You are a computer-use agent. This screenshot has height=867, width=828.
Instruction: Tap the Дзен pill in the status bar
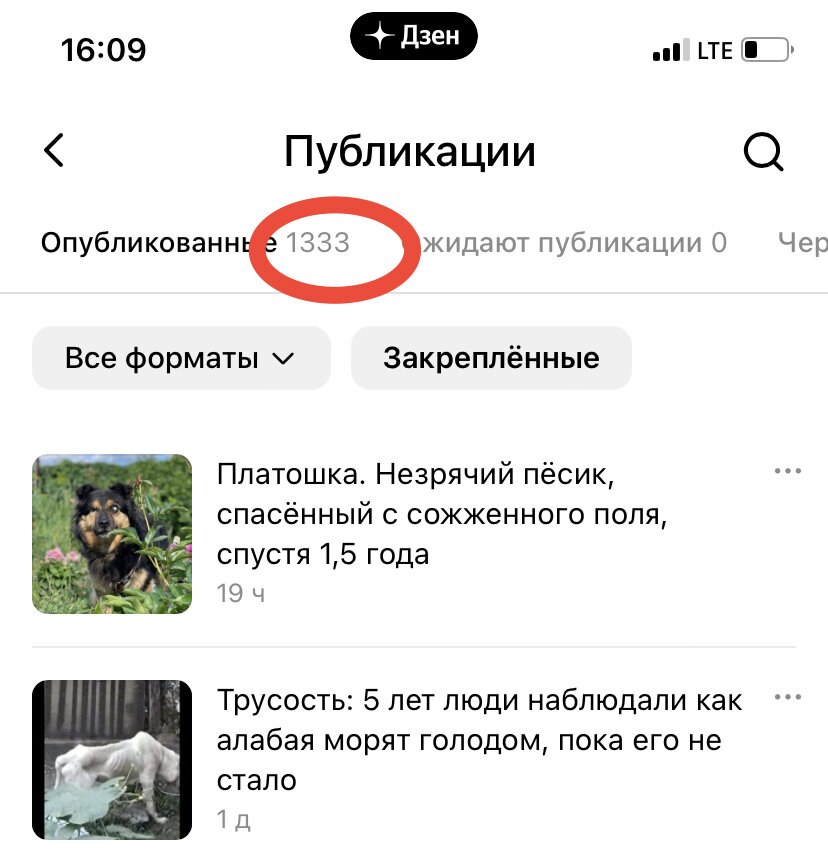click(414, 37)
